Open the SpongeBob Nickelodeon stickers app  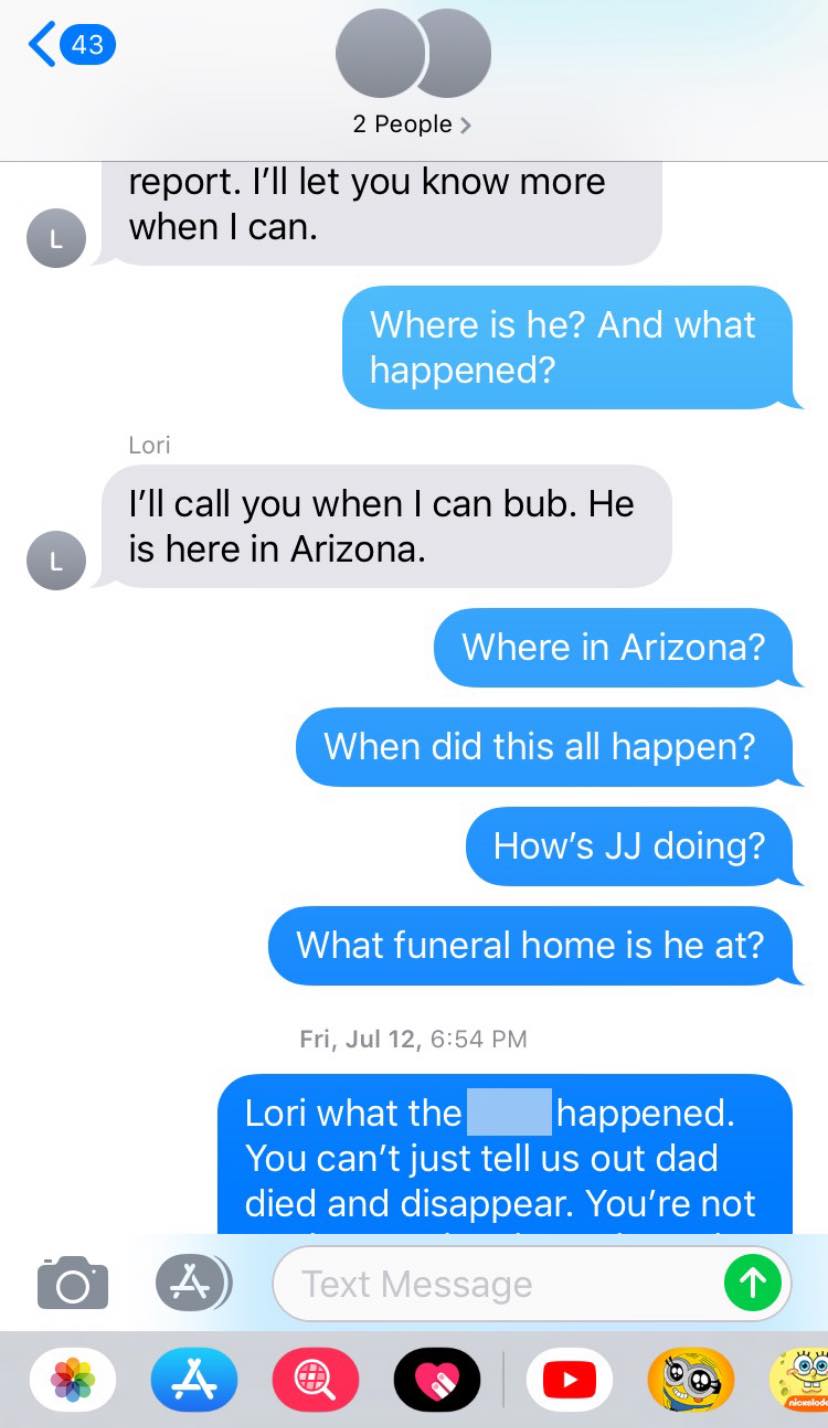click(x=800, y=1381)
